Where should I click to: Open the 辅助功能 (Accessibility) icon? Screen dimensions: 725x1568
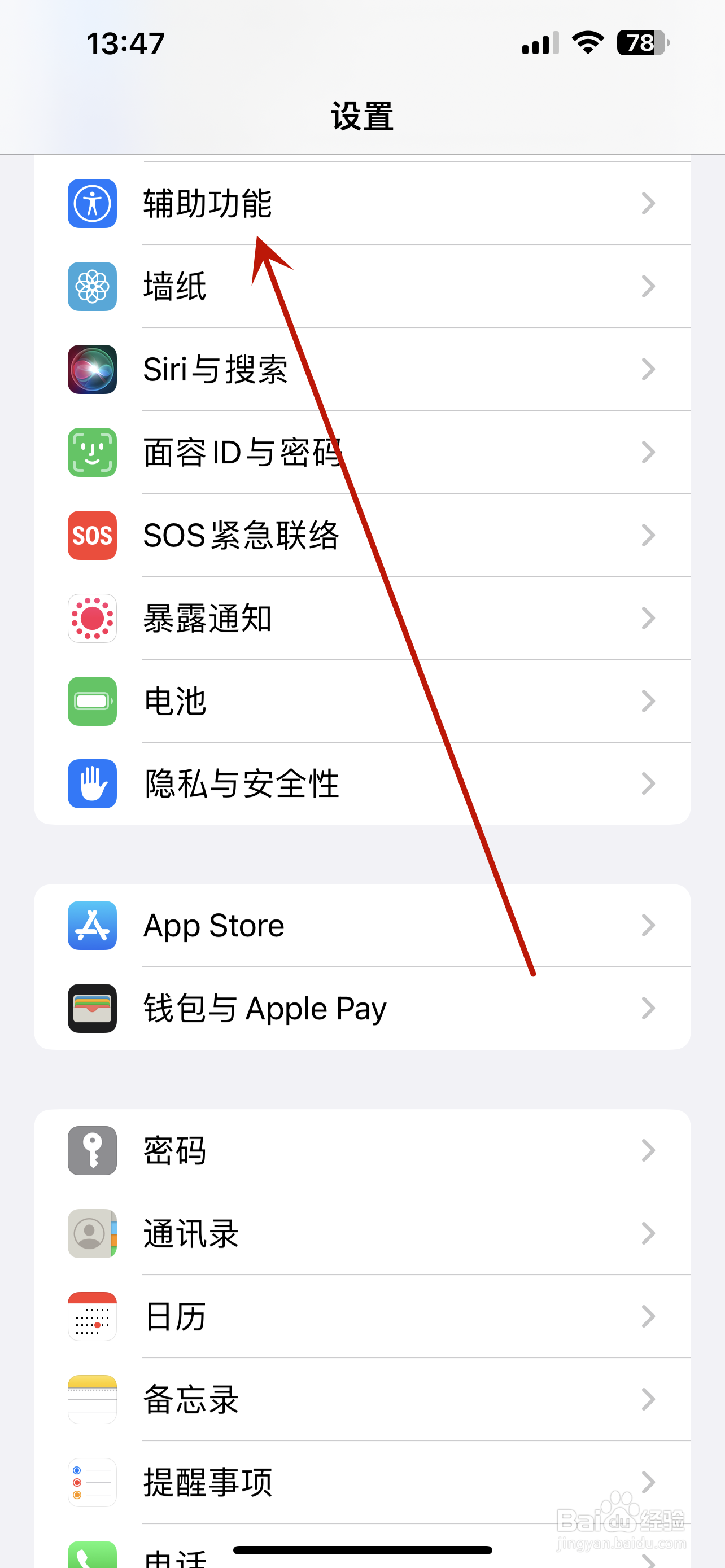92,203
